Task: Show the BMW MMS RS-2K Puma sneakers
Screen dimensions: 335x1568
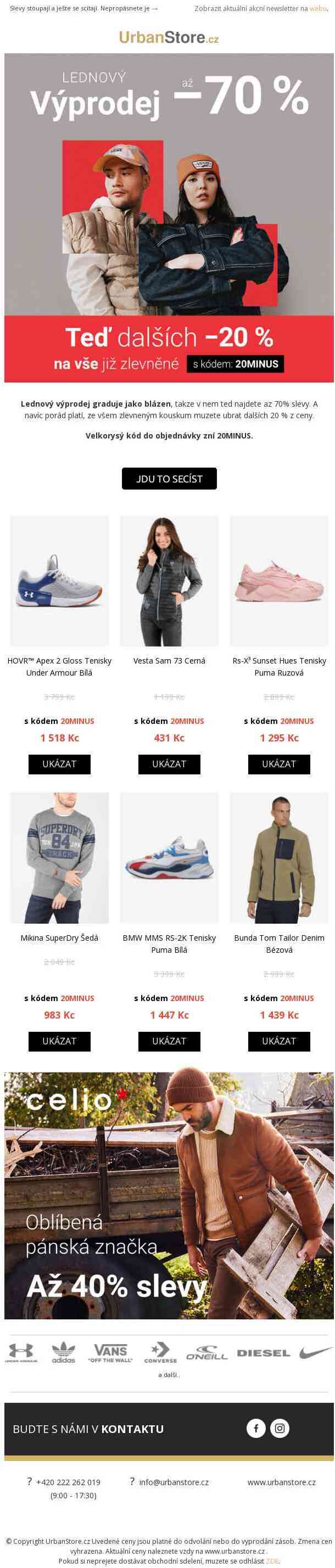Action: (x=169, y=1041)
